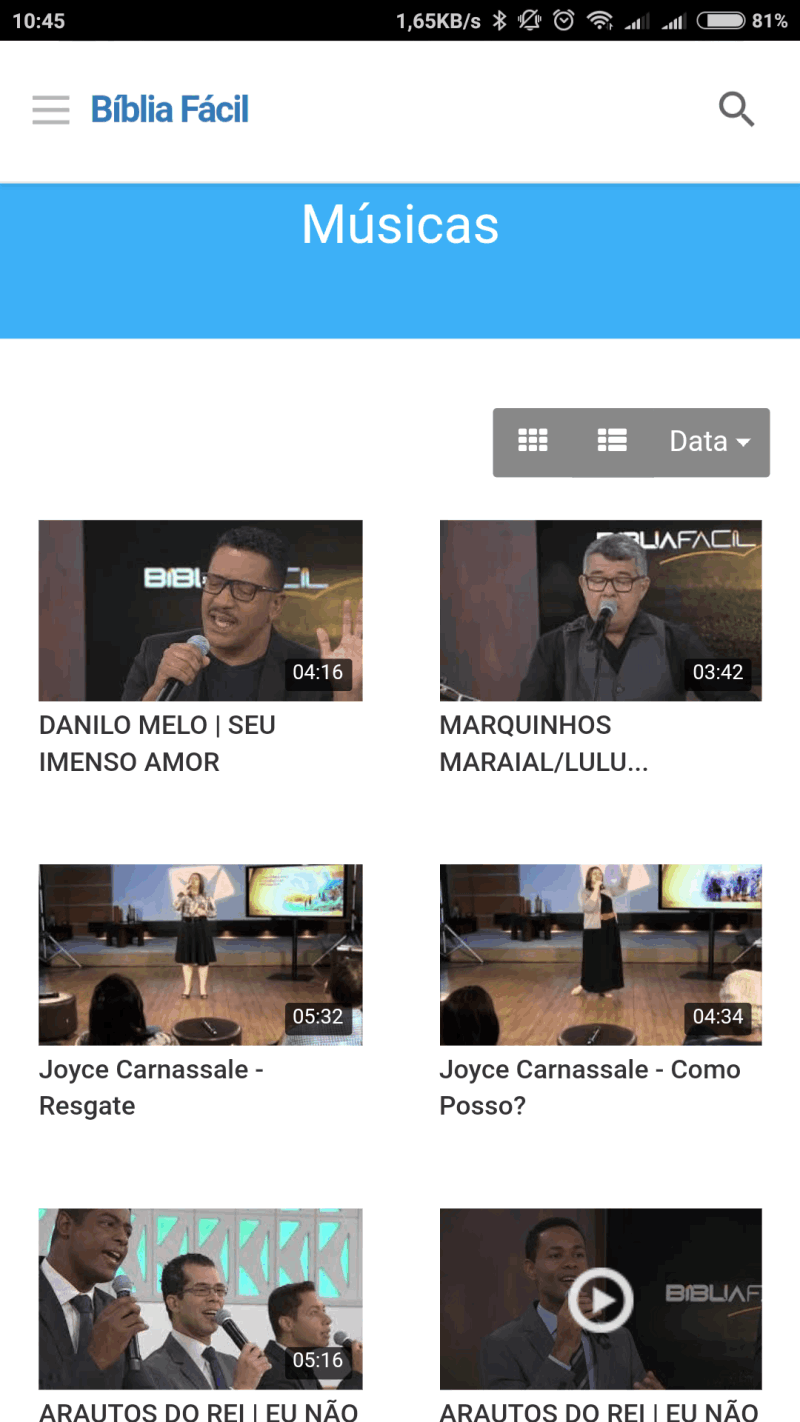Open the Marquinhos Maraial video thumbnail
Viewport: 800px width, 1422px height.
(600, 610)
